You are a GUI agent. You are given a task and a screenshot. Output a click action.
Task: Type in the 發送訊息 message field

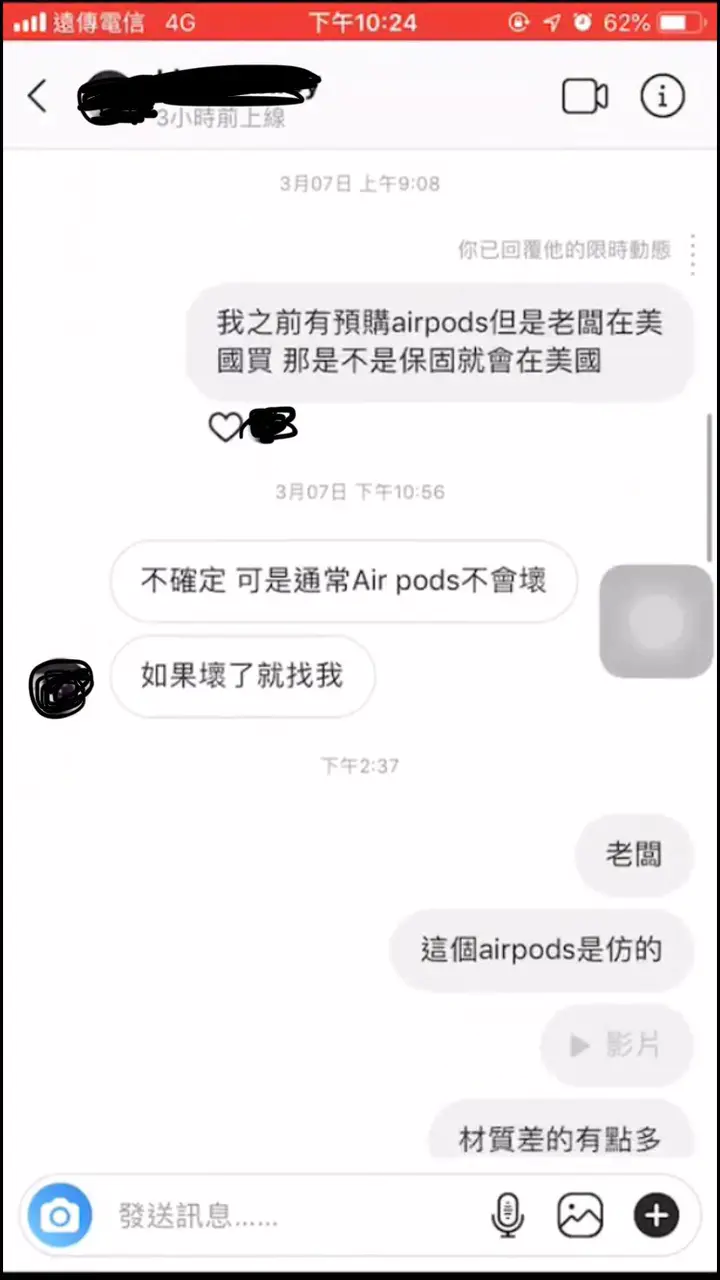coord(290,1216)
